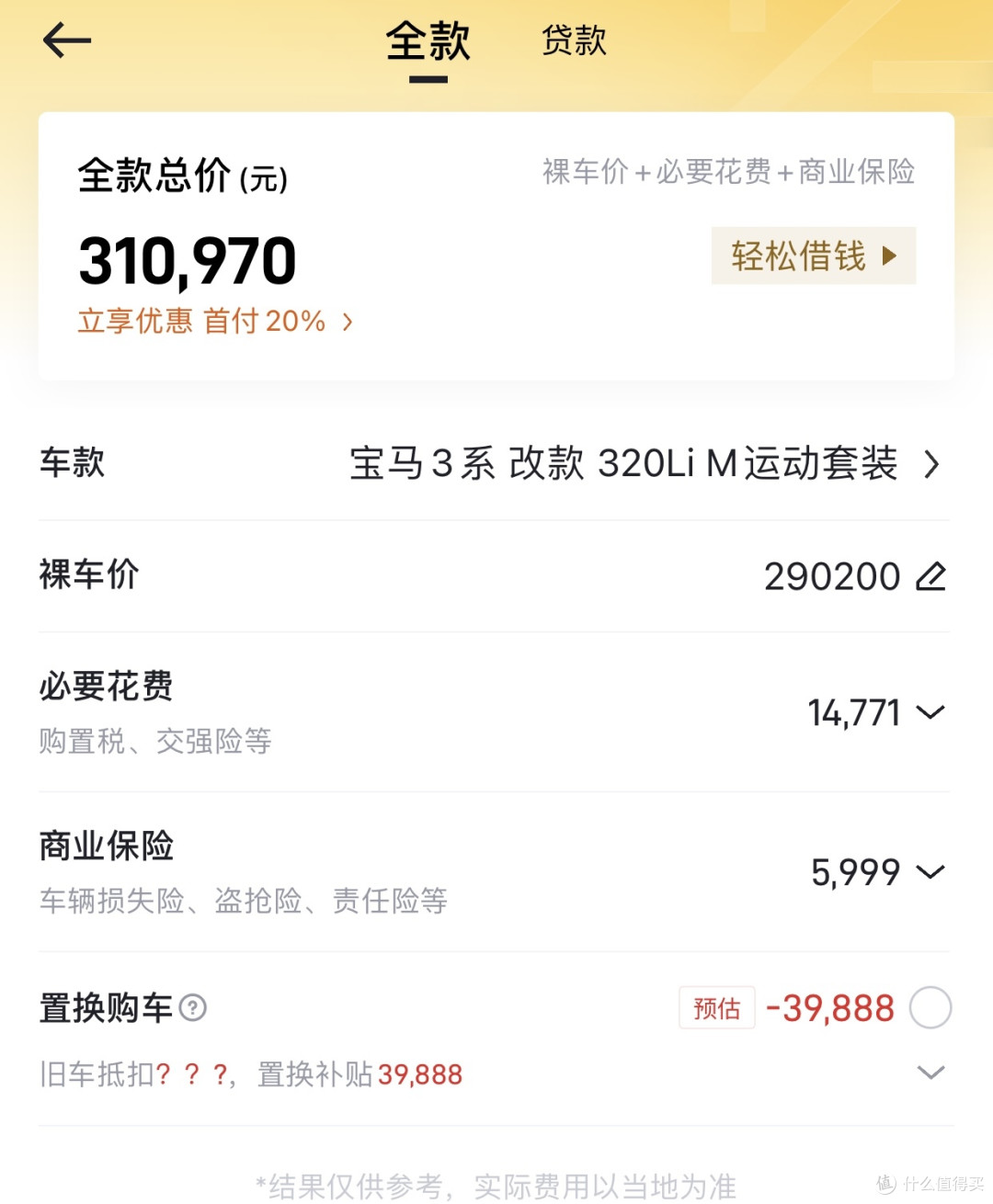Tap the edit pencil next to 裸车价
993x1204 pixels.
pos(932,575)
